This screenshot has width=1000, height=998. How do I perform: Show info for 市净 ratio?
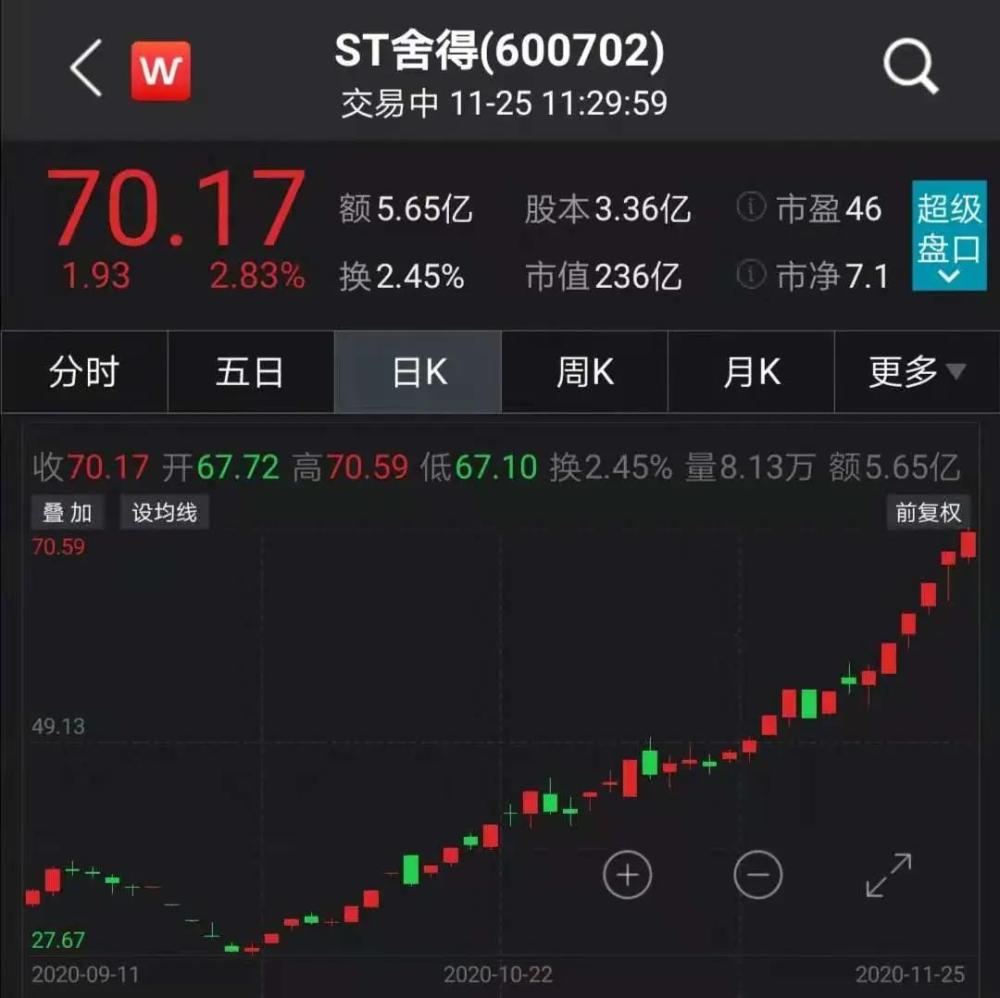pyautogui.click(x=751, y=274)
